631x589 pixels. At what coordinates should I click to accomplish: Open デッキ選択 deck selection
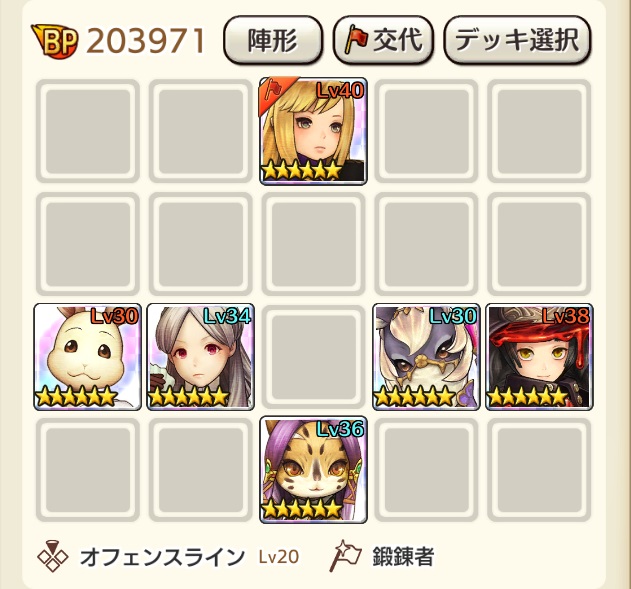[x=517, y=41]
